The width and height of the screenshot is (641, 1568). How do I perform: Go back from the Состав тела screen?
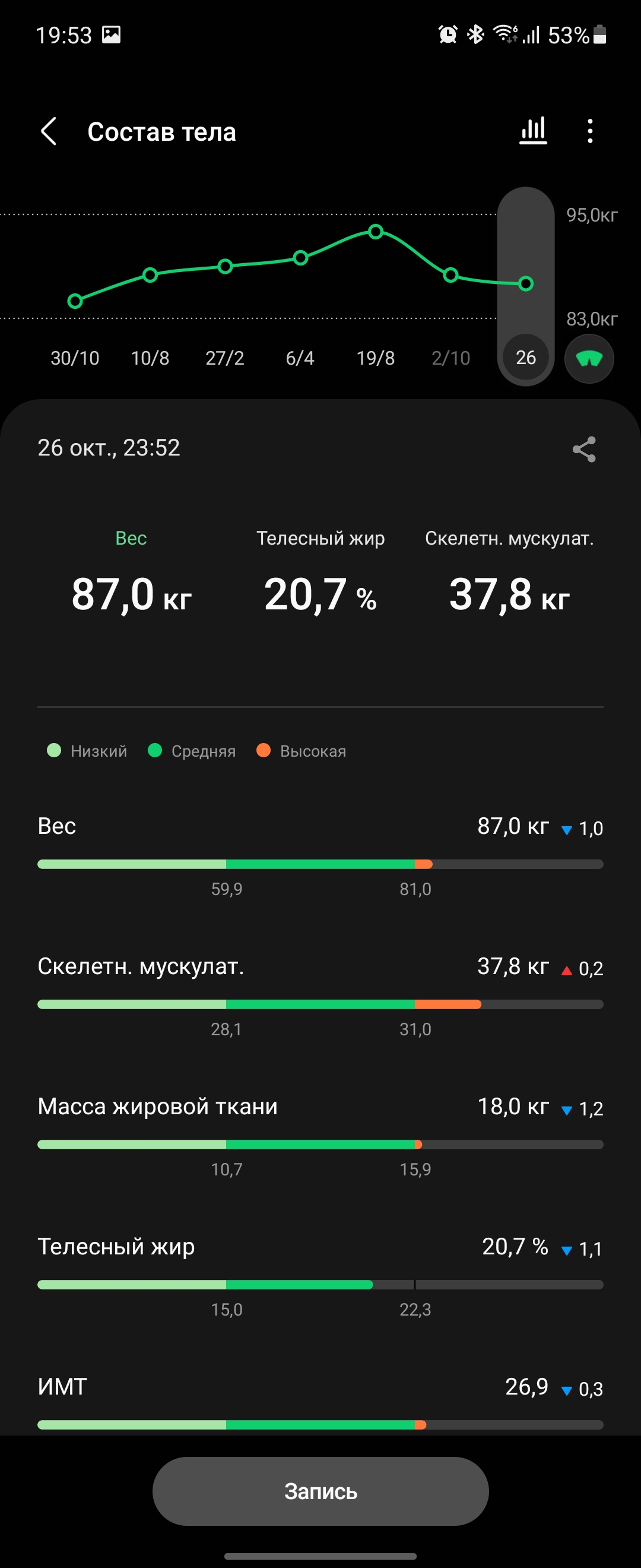tap(49, 131)
